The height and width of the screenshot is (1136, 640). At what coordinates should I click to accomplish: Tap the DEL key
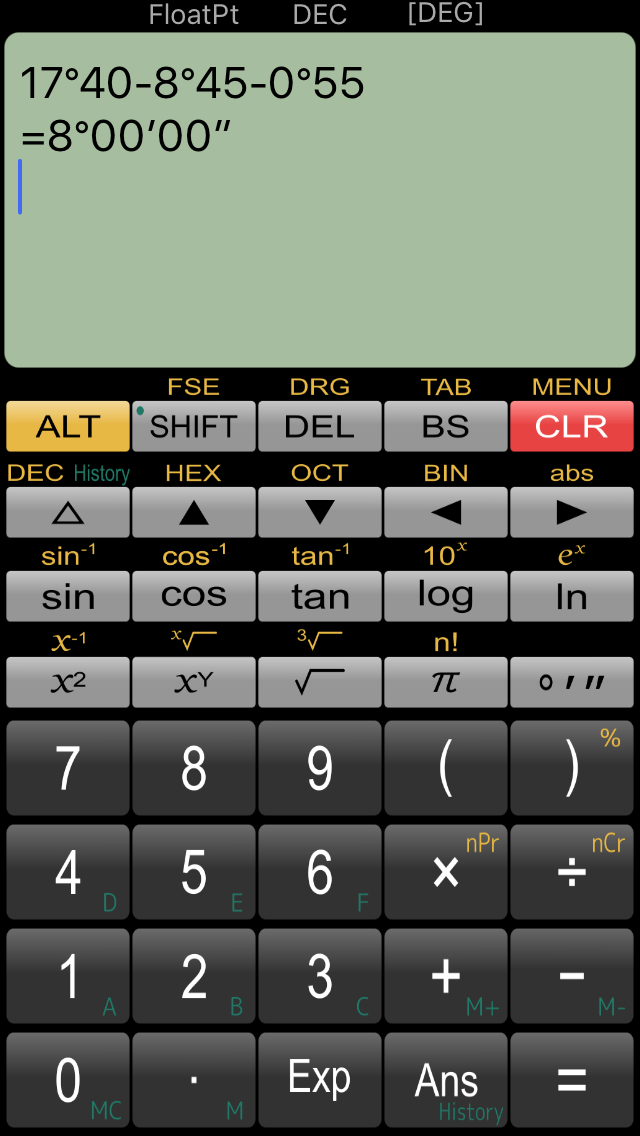point(320,426)
